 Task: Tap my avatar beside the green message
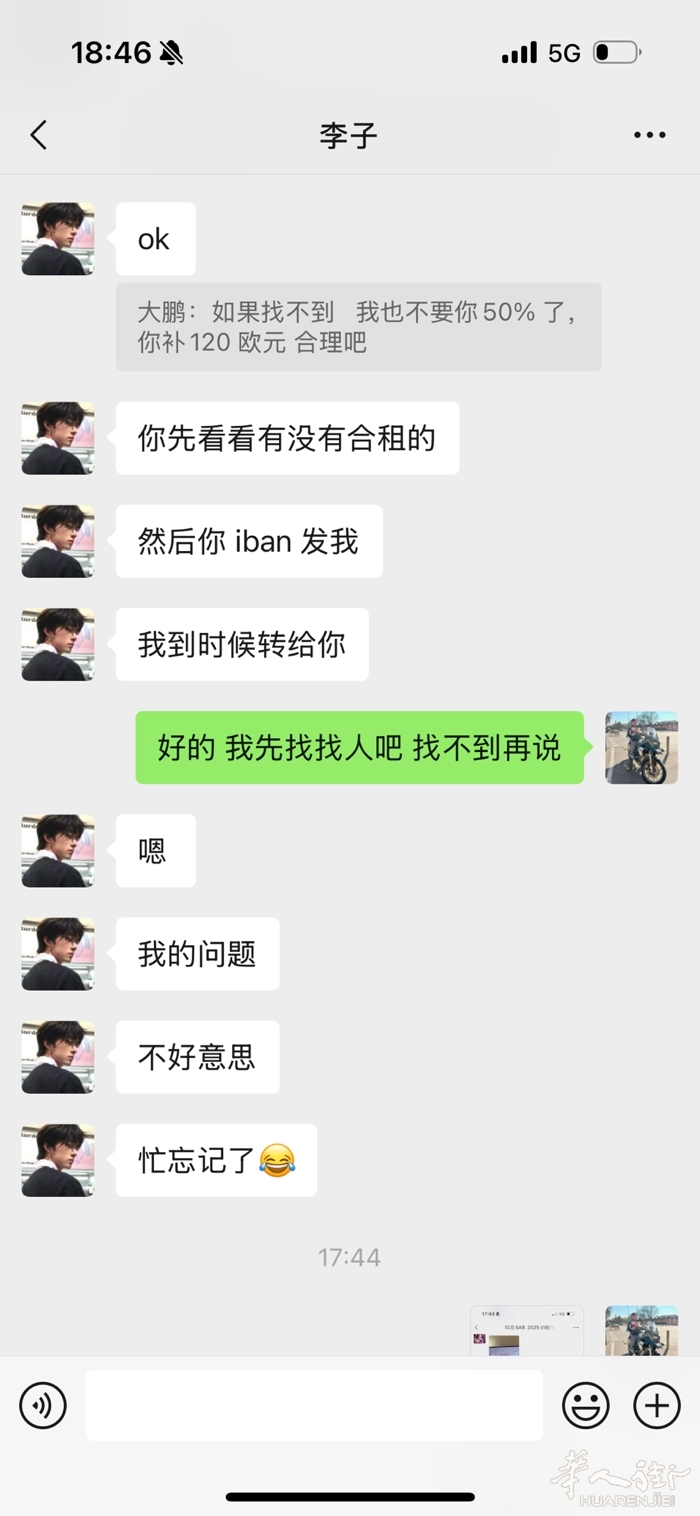tap(641, 747)
